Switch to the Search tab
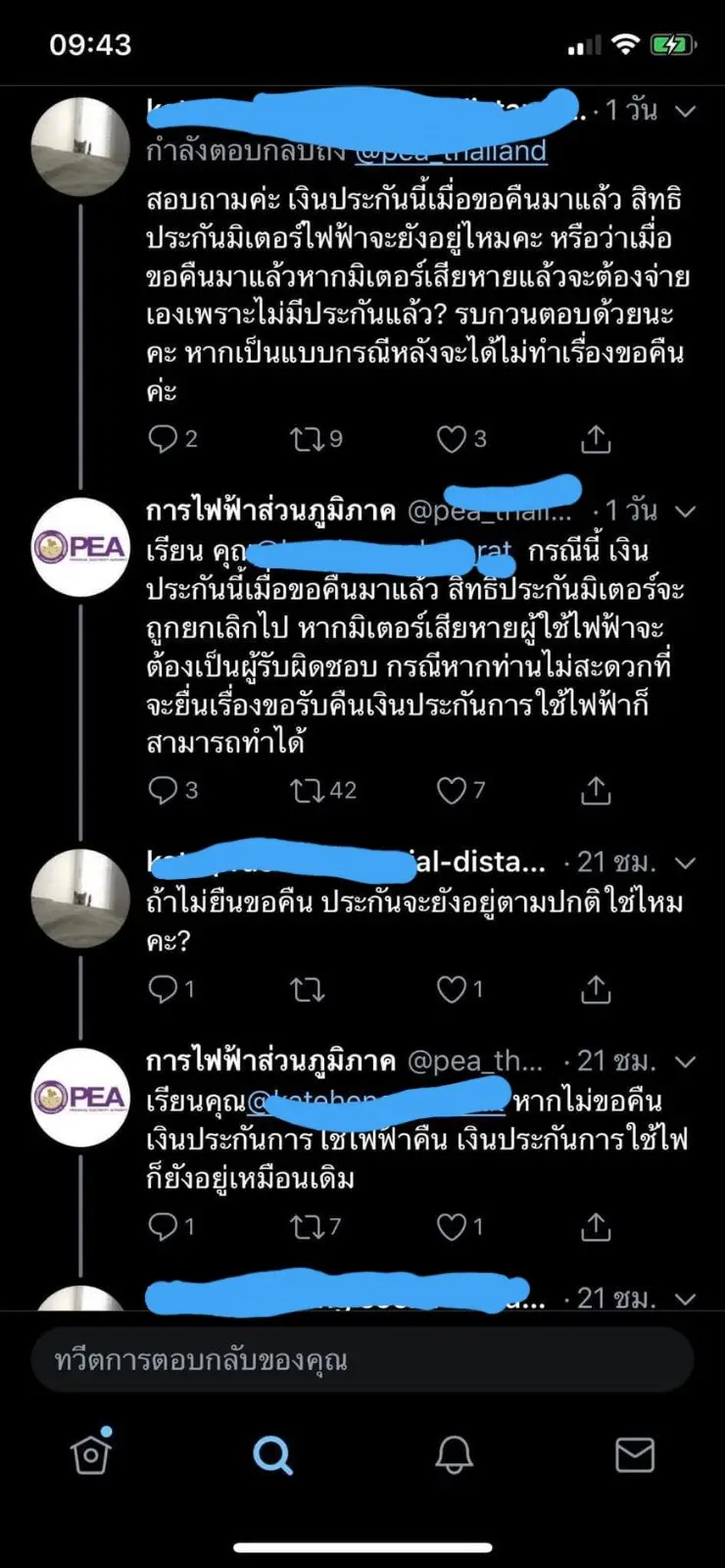 click(272, 1455)
